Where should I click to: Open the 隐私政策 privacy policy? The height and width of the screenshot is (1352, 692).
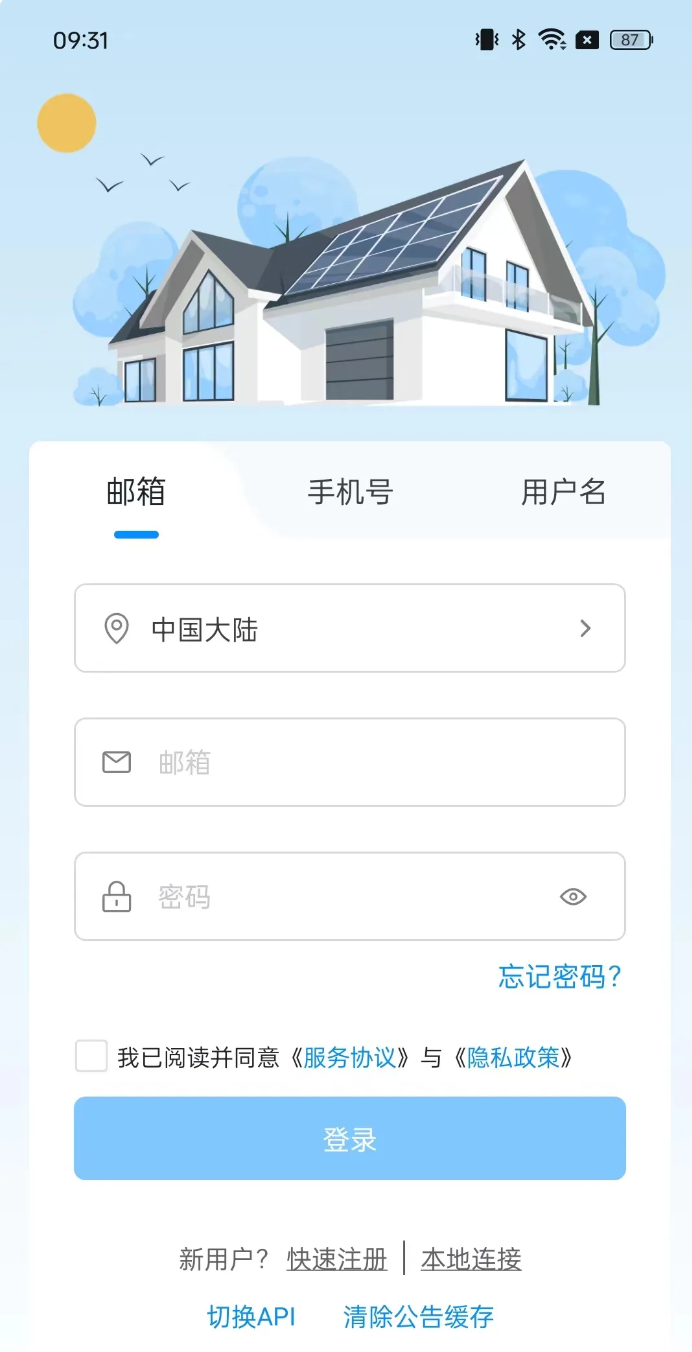(x=513, y=1057)
